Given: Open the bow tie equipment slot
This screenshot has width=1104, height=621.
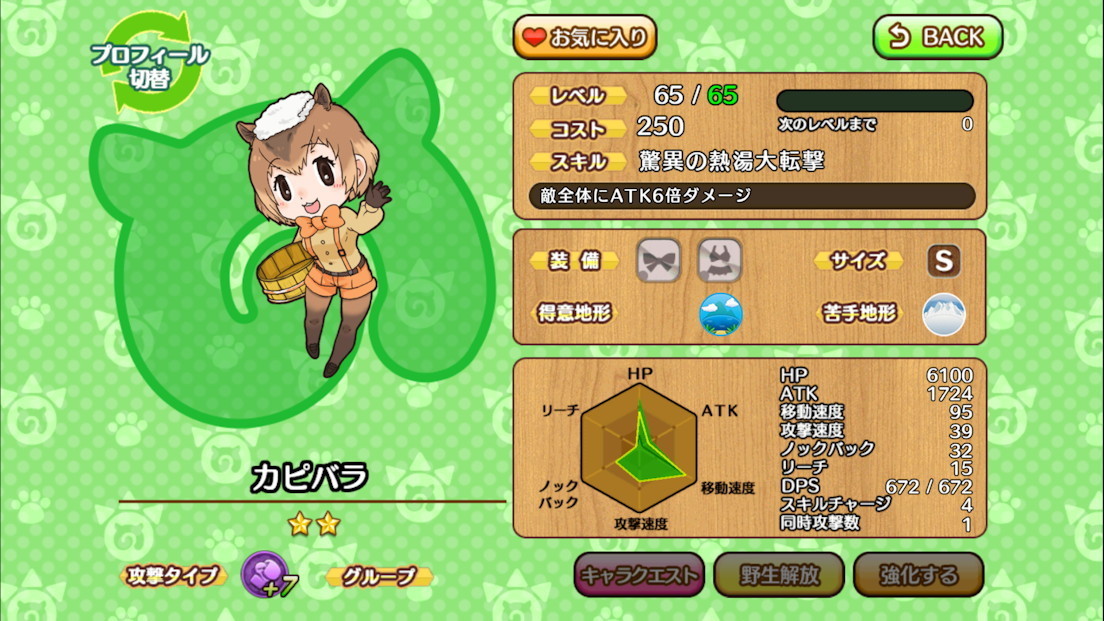Looking at the screenshot, I should (659, 261).
